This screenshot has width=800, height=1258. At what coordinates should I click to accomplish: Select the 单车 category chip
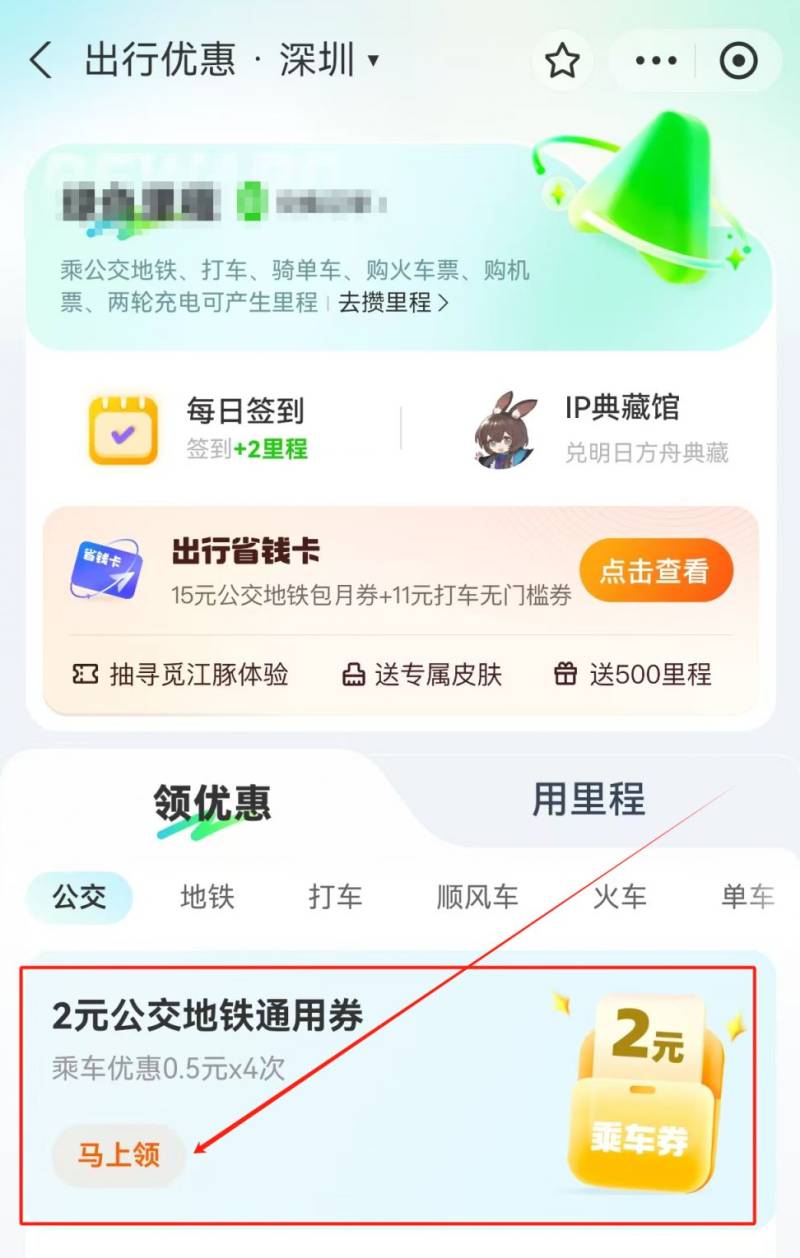coord(746,896)
